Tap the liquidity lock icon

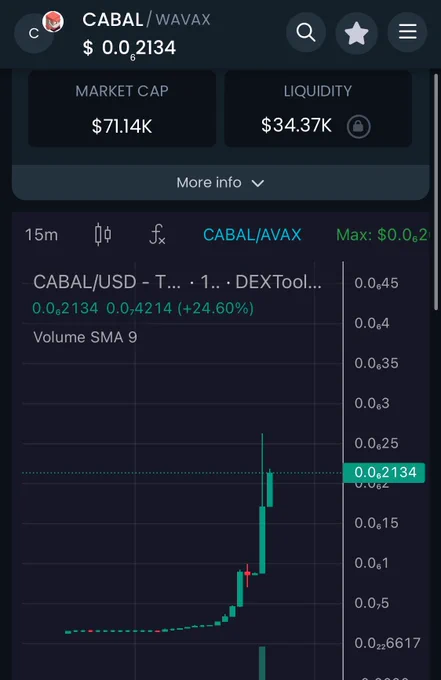(359, 127)
